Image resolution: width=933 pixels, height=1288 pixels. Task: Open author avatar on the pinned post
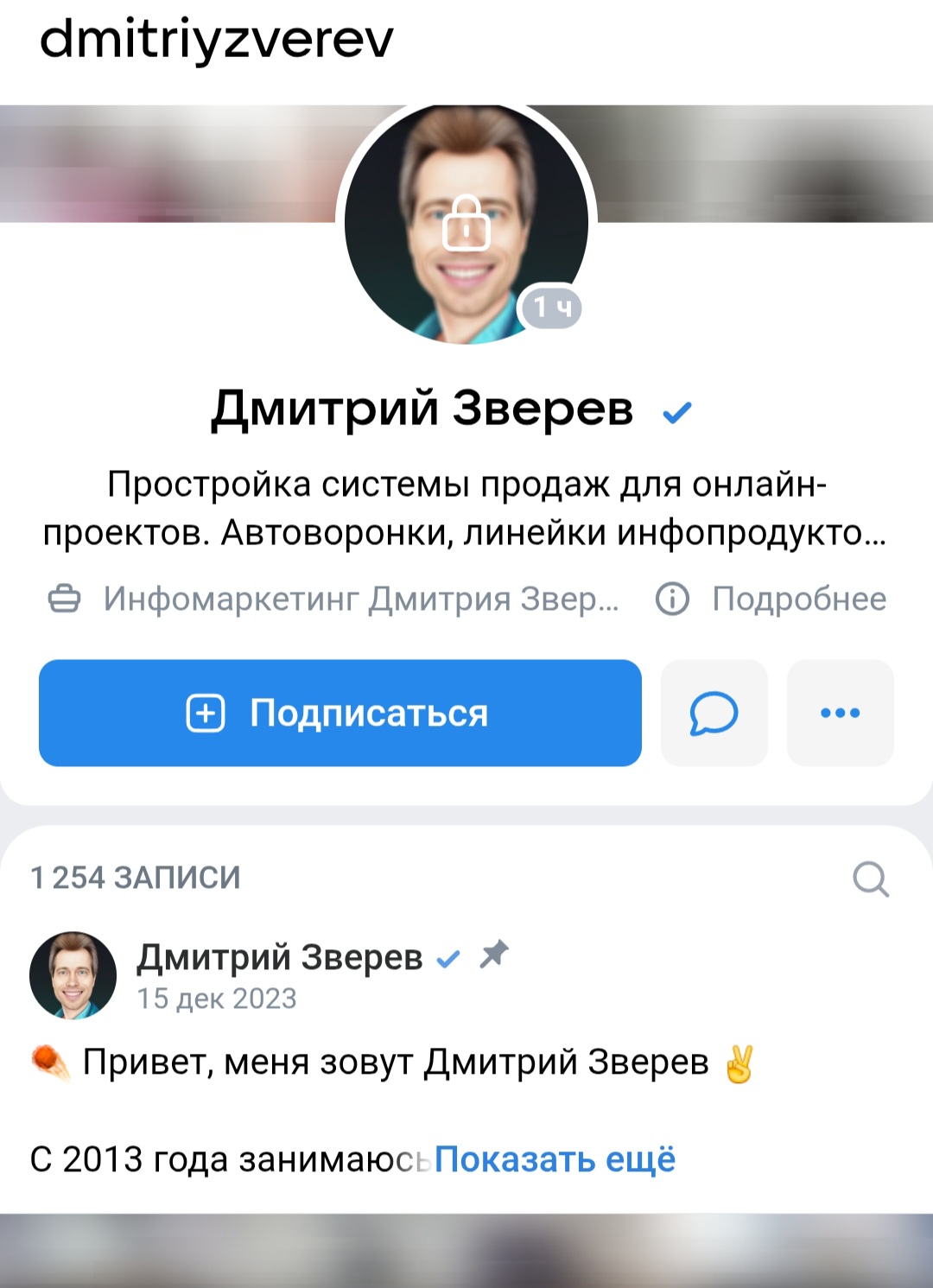point(73,974)
